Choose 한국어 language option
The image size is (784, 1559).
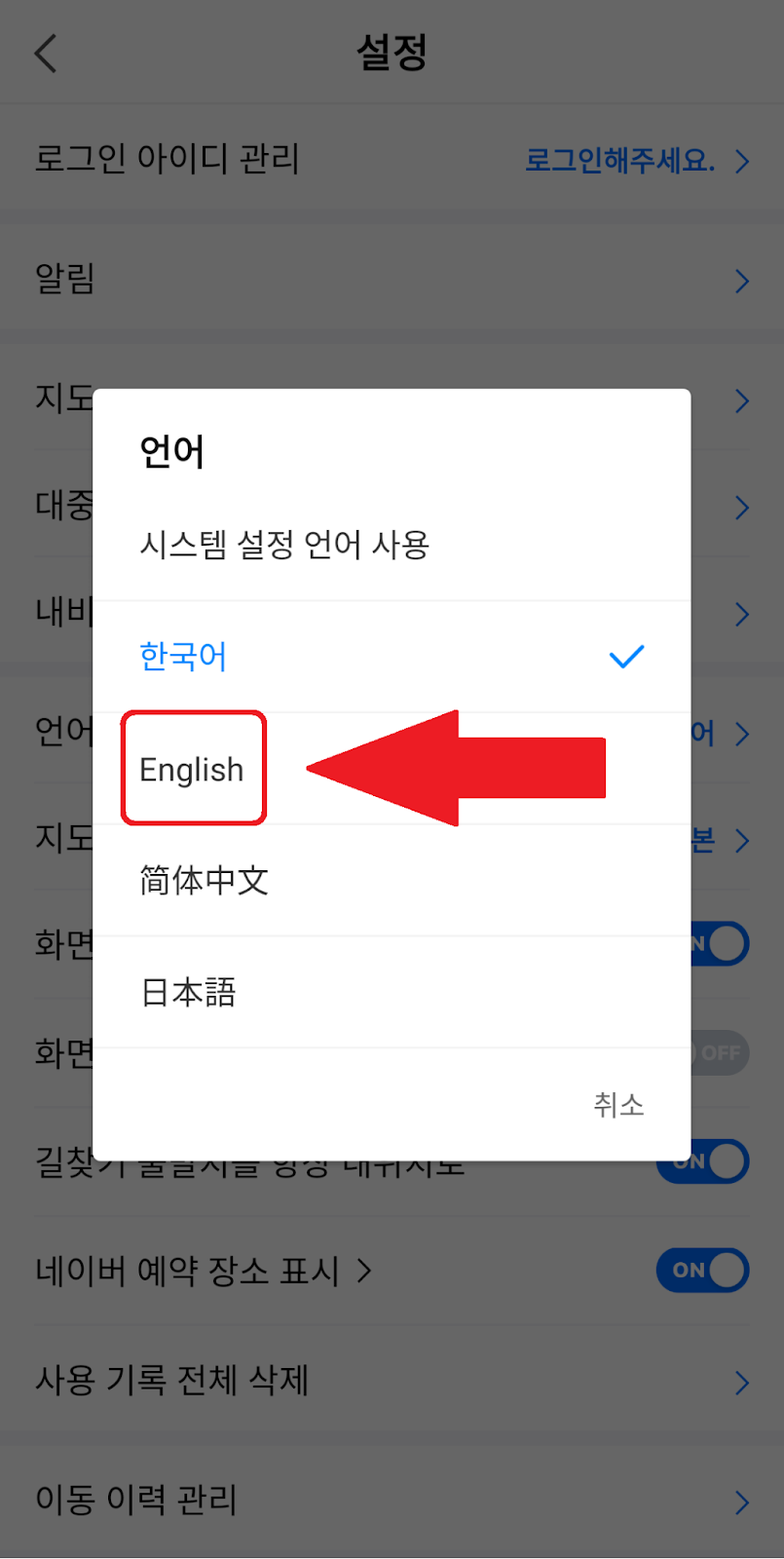click(183, 657)
